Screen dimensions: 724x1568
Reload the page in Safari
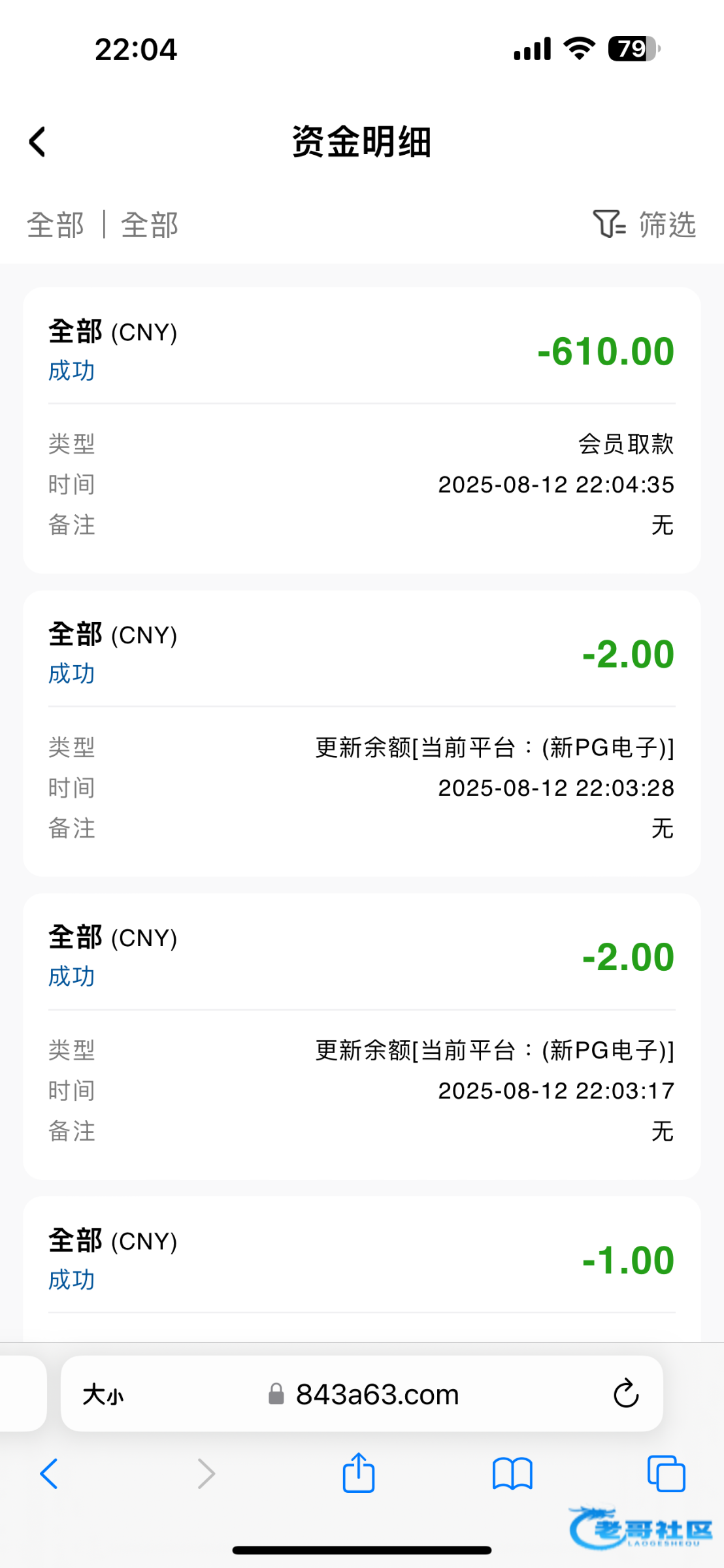[x=626, y=1394]
